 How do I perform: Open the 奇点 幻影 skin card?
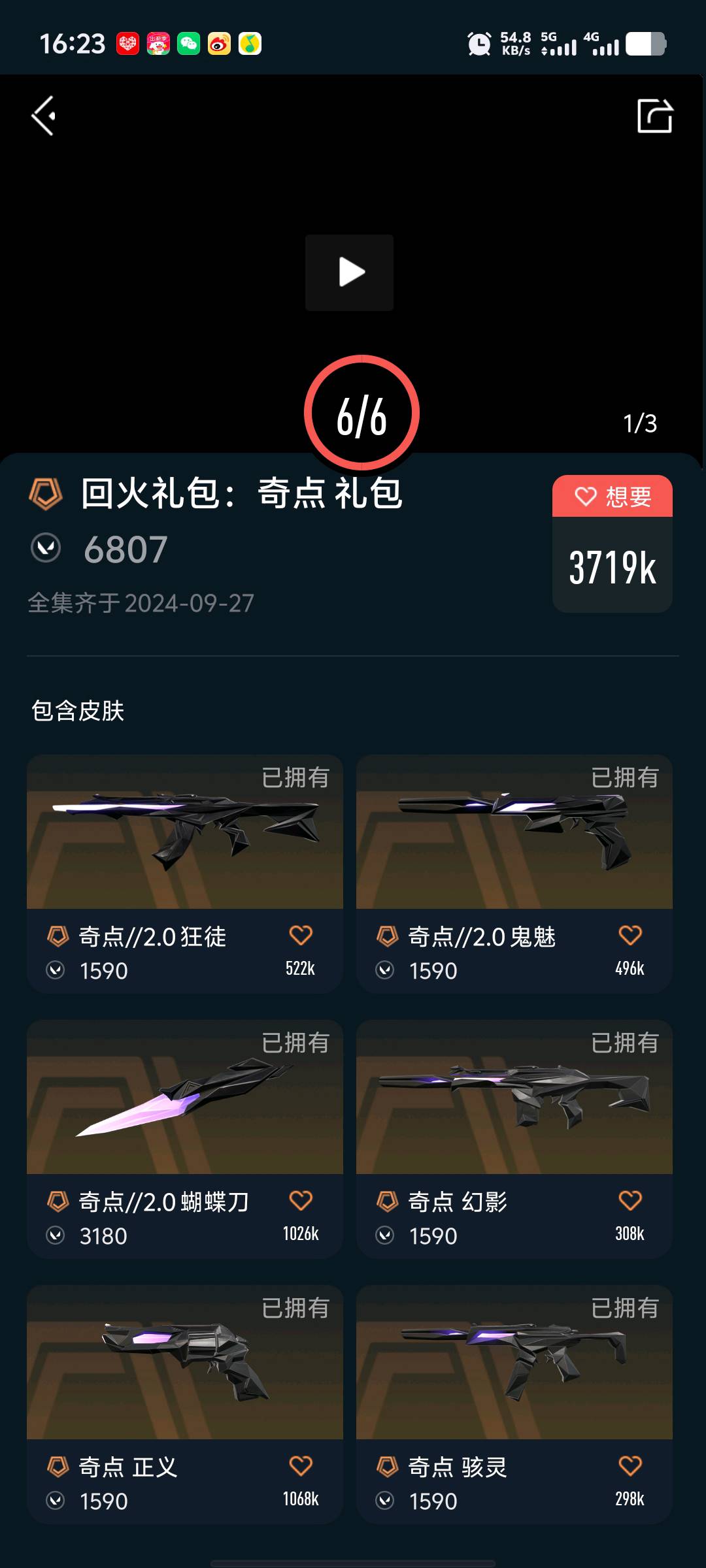tap(514, 1139)
